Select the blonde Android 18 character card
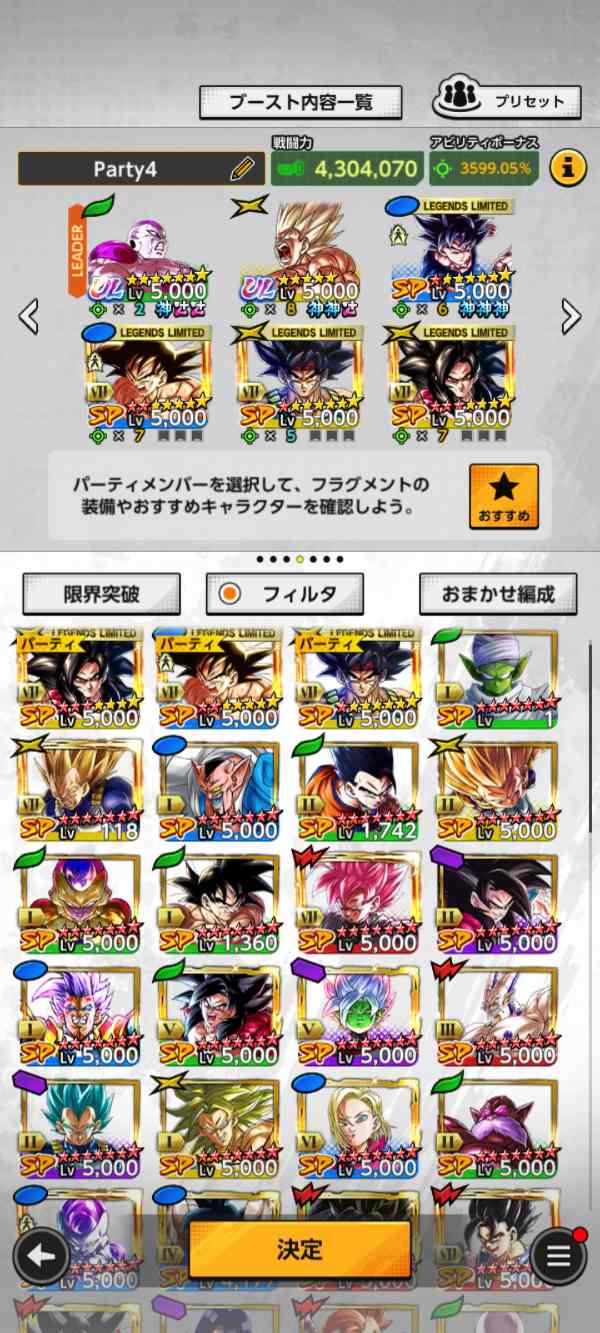 click(x=356, y=1130)
